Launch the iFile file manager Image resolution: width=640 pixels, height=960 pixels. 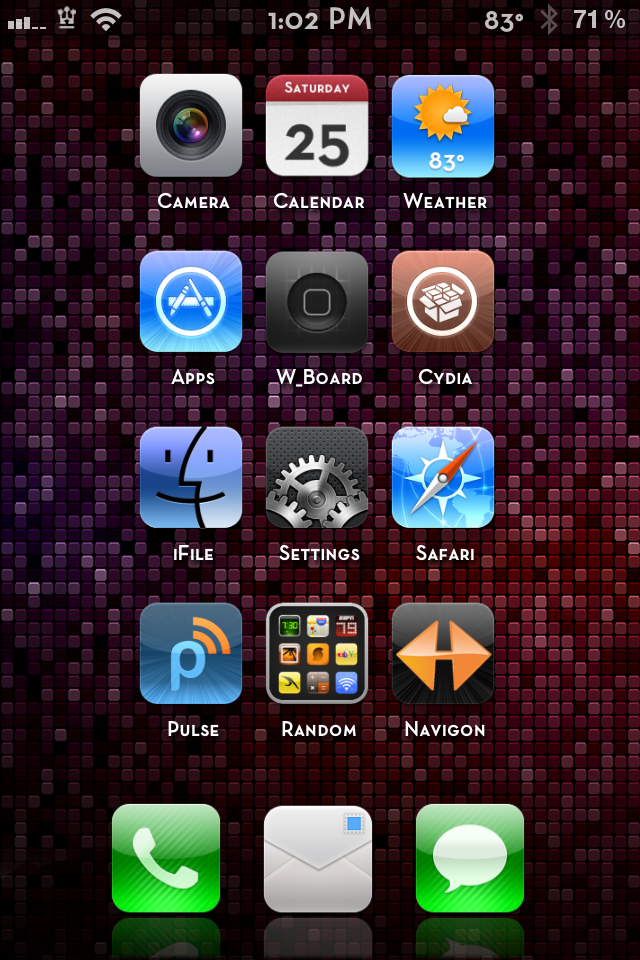point(191,477)
